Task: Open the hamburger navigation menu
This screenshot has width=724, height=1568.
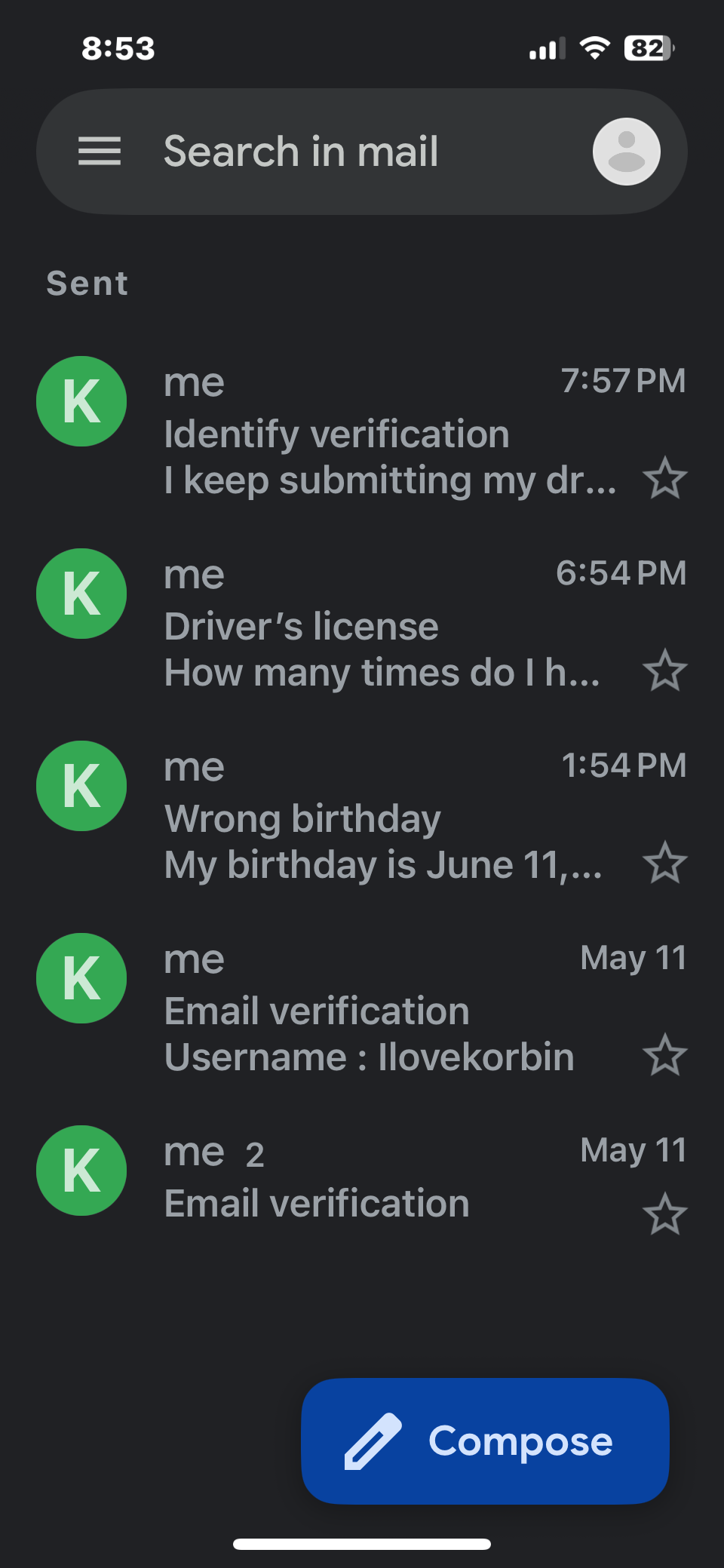Action: point(100,152)
